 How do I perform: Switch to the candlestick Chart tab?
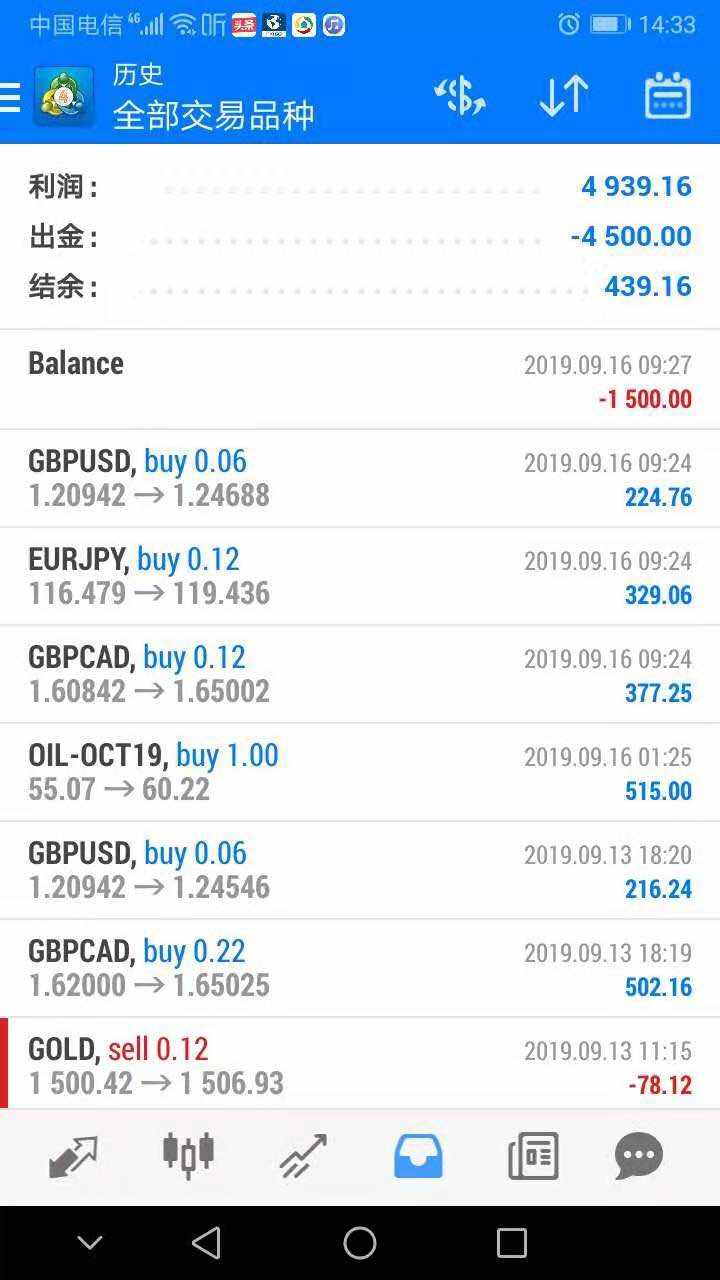click(x=188, y=1156)
